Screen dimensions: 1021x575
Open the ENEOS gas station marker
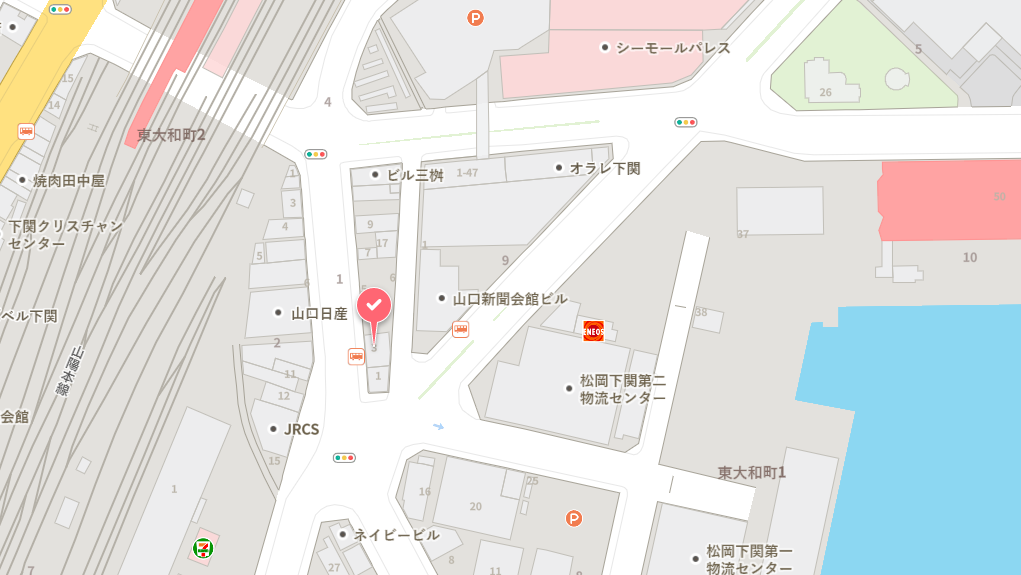pyautogui.click(x=594, y=331)
